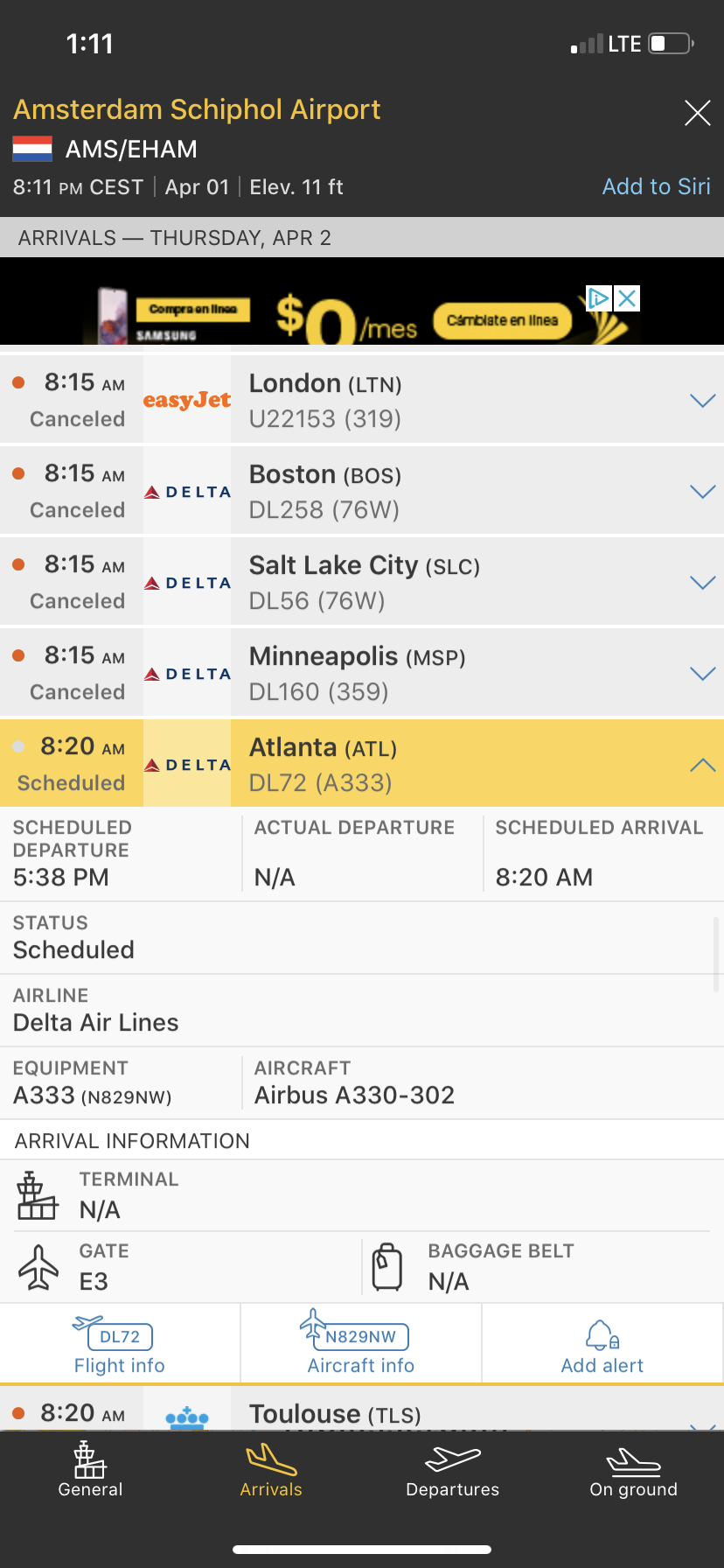Viewport: 724px width, 1568px height.
Task: Dismiss the Samsung ad banner
Action: tap(627, 298)
